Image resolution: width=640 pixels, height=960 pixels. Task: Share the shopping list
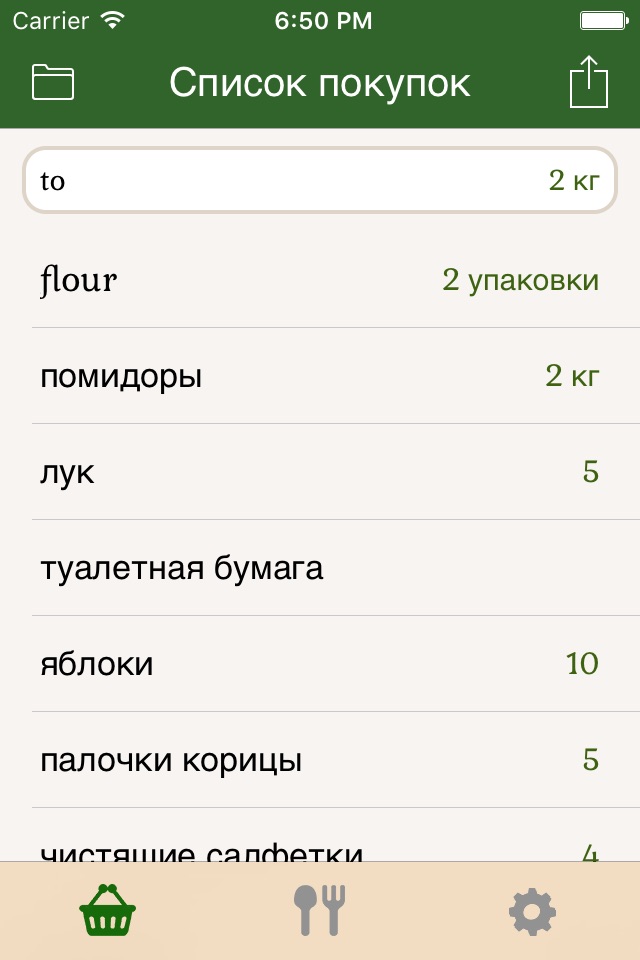tap(588, 82)
